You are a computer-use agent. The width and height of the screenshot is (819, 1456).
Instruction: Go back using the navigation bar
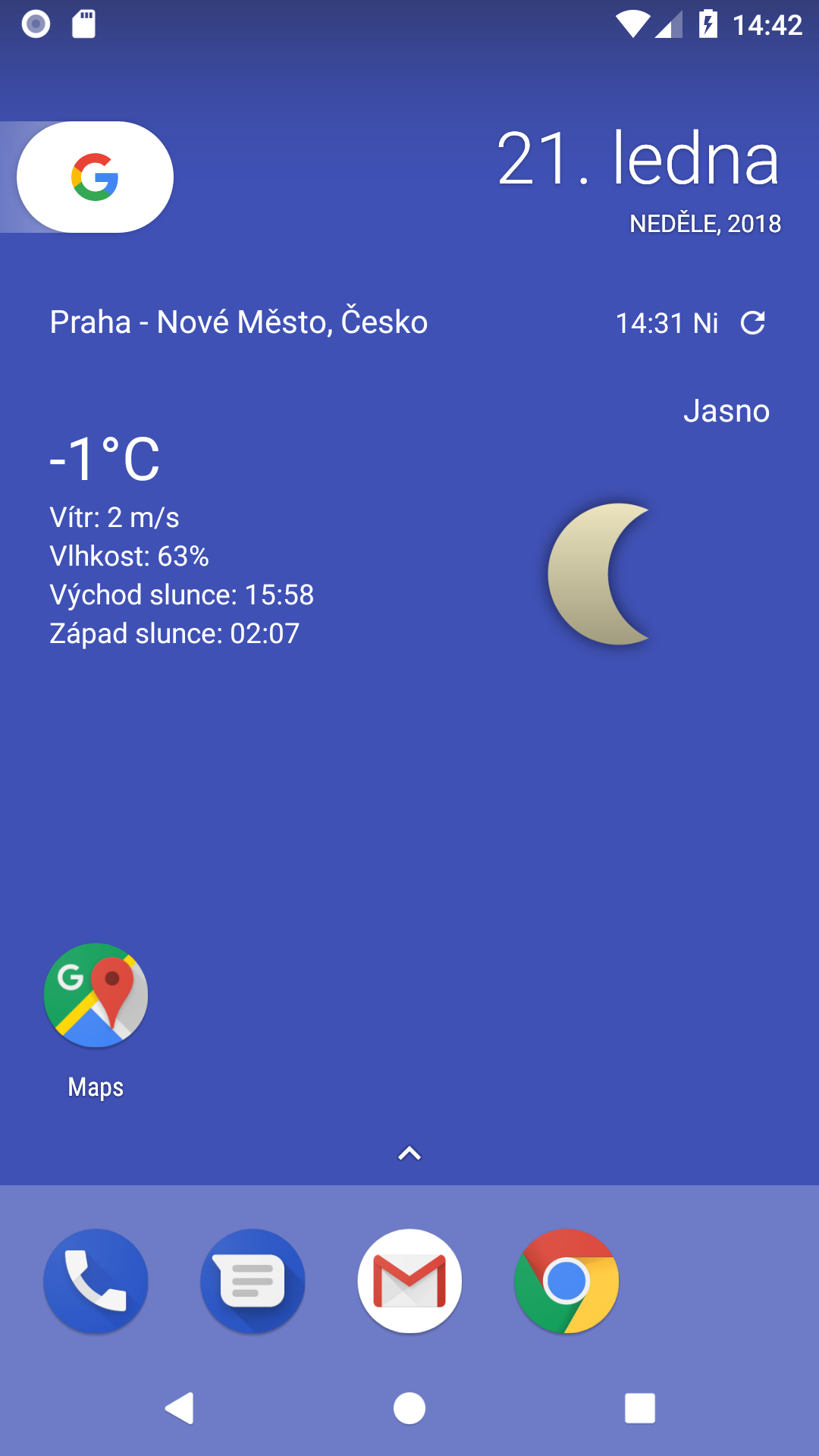180,1408
